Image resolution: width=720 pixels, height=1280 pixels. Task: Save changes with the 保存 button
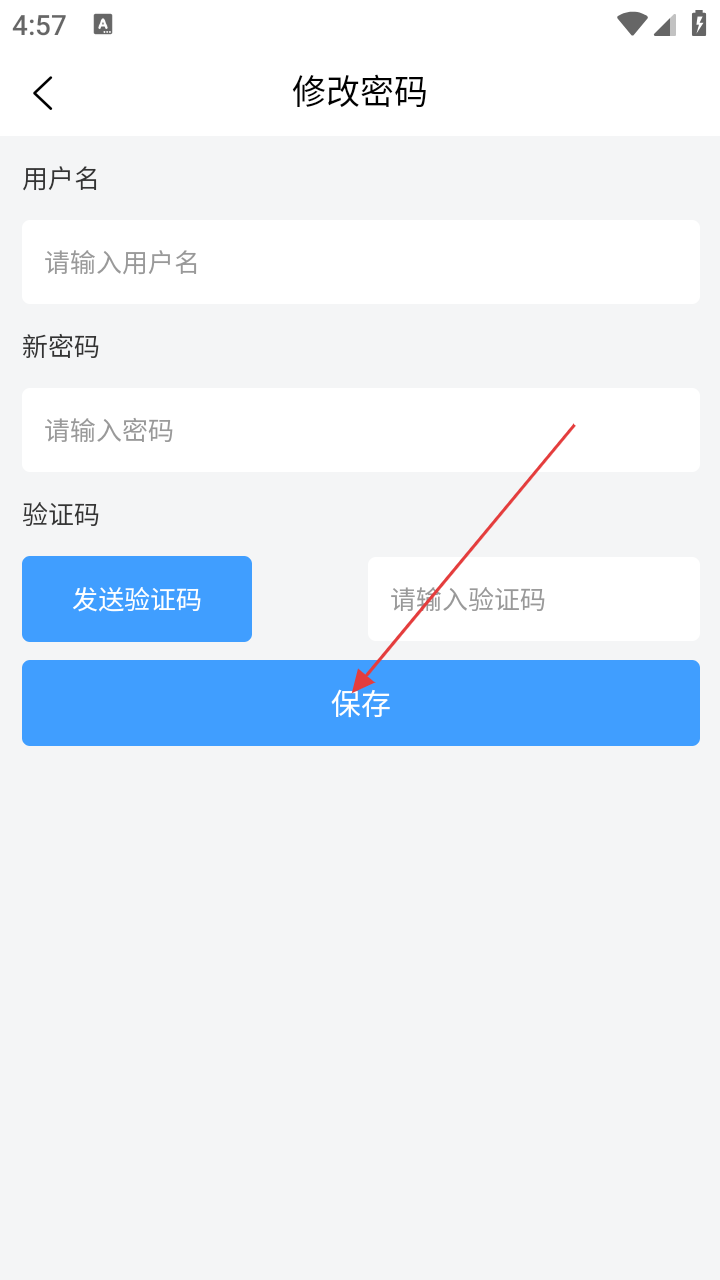click(x=360, y=703)
